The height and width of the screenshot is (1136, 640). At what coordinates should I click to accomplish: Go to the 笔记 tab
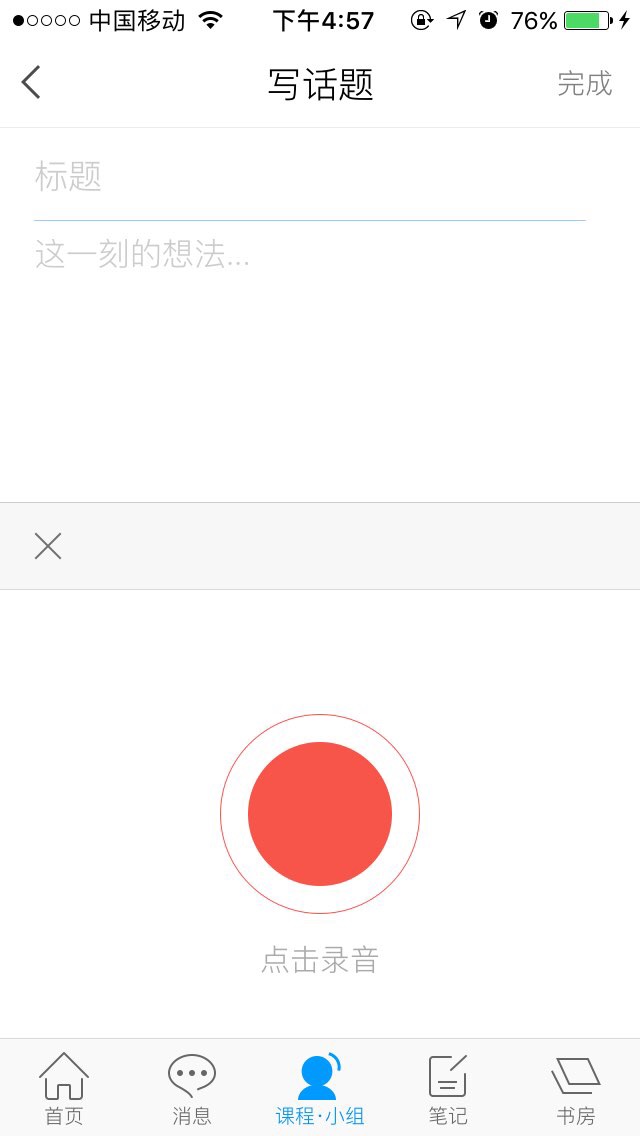448,1089
